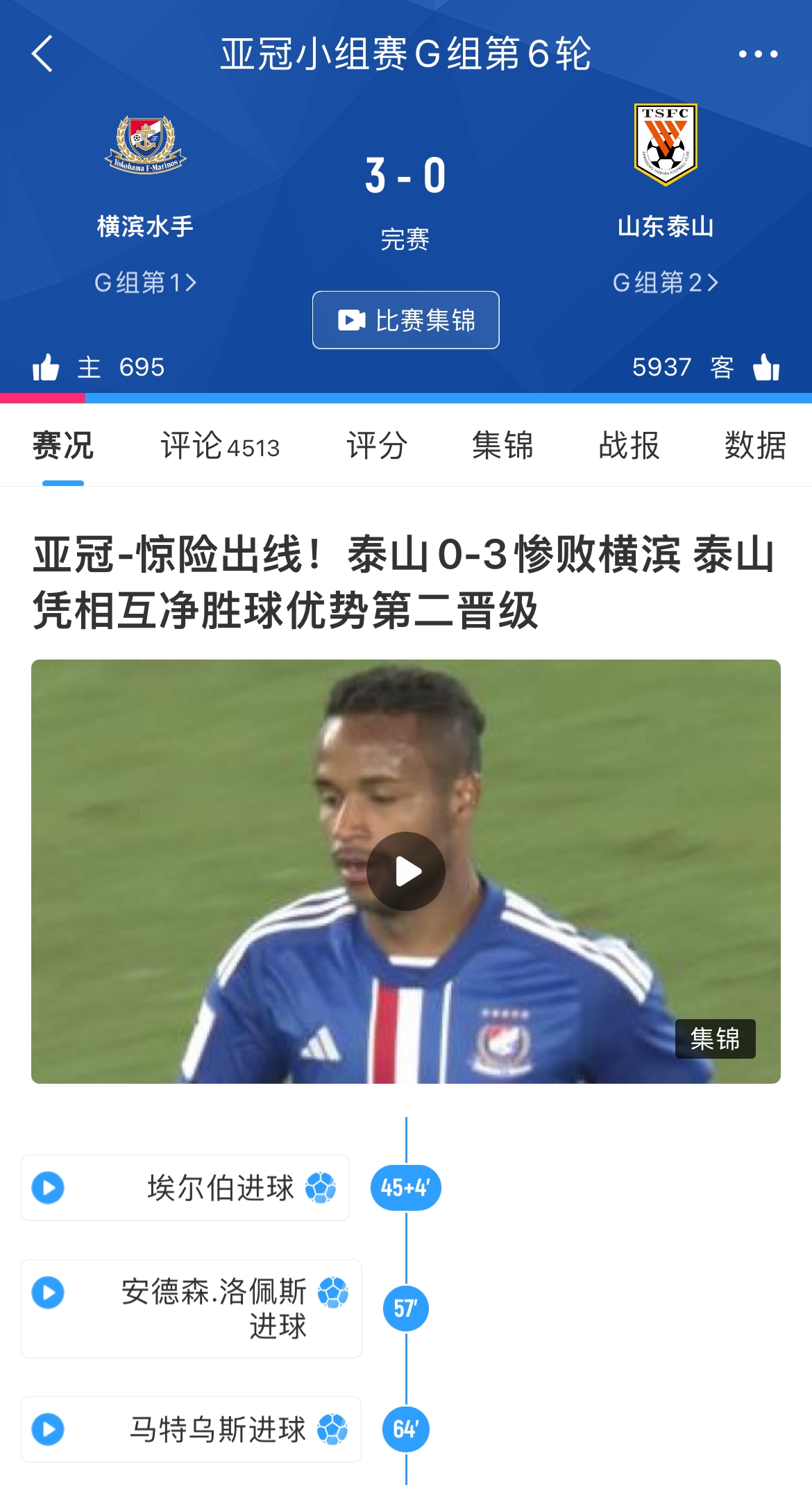This screenshot has width=812, height=1485.
Task: Like the home team 主
Action: [46, 367]
